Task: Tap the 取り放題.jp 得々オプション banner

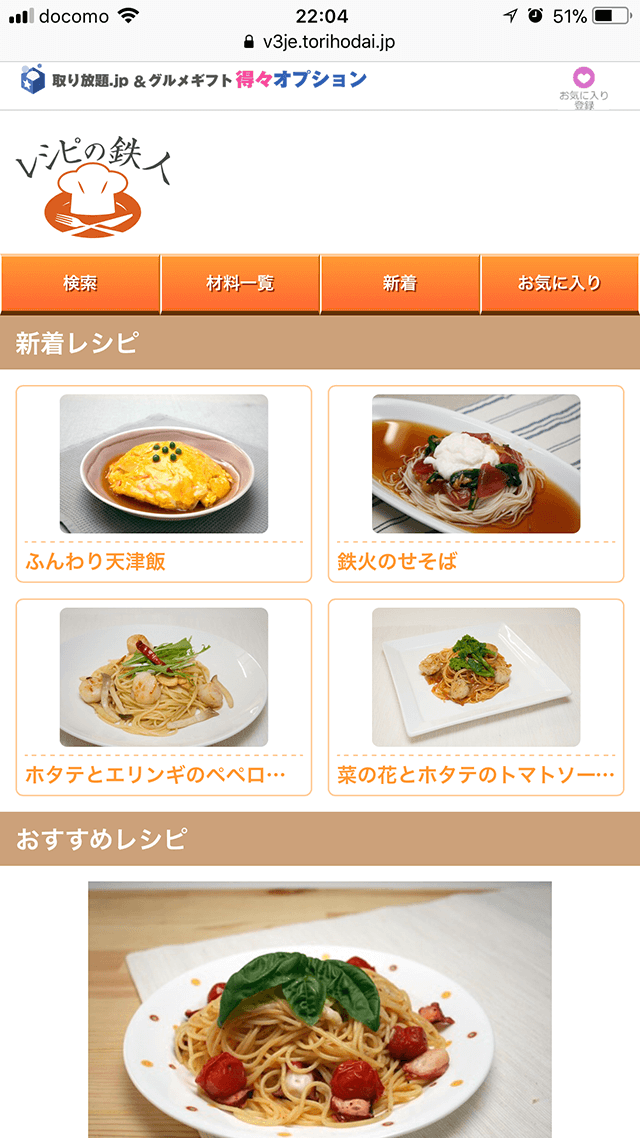Action: pyautogui.click(x=194, y=80)
